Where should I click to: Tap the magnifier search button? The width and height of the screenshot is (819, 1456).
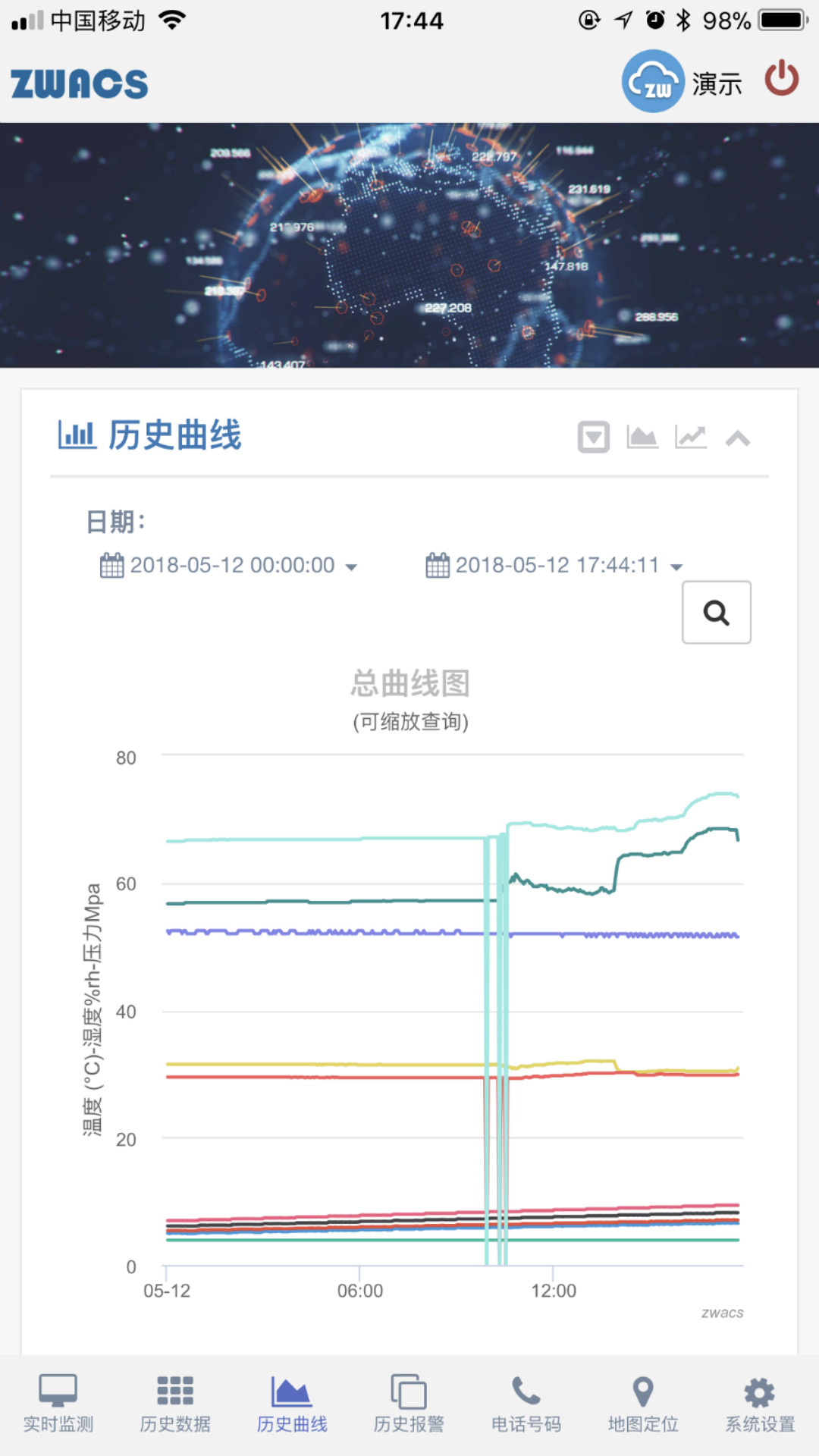coord(716,613)
